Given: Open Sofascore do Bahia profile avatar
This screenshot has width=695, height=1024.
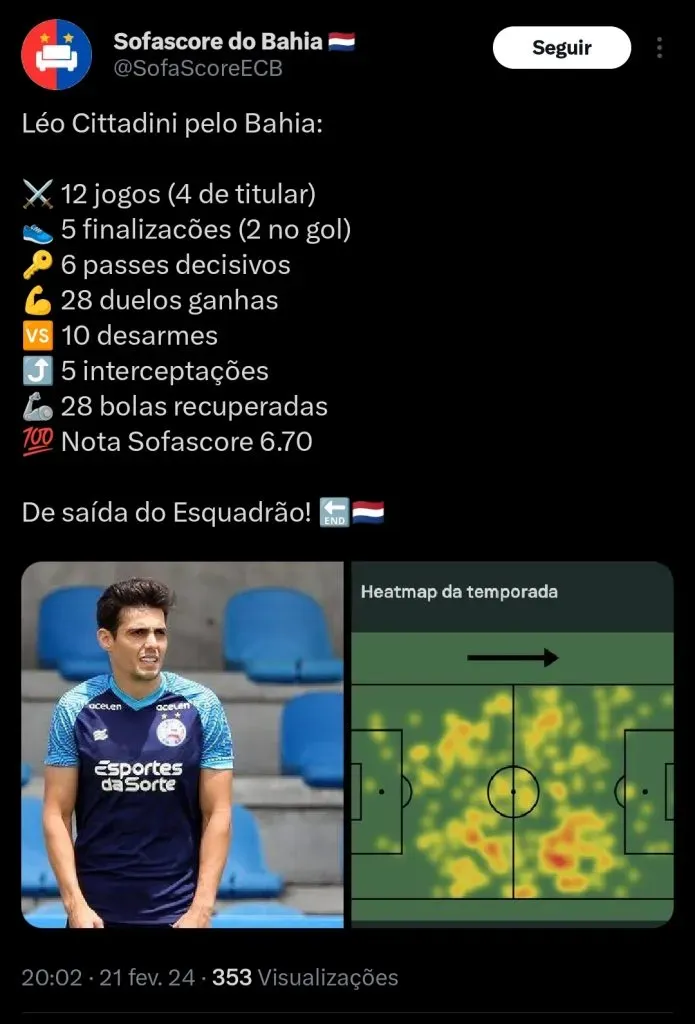Looking at the screenshot, I should [x=56, y=55].
